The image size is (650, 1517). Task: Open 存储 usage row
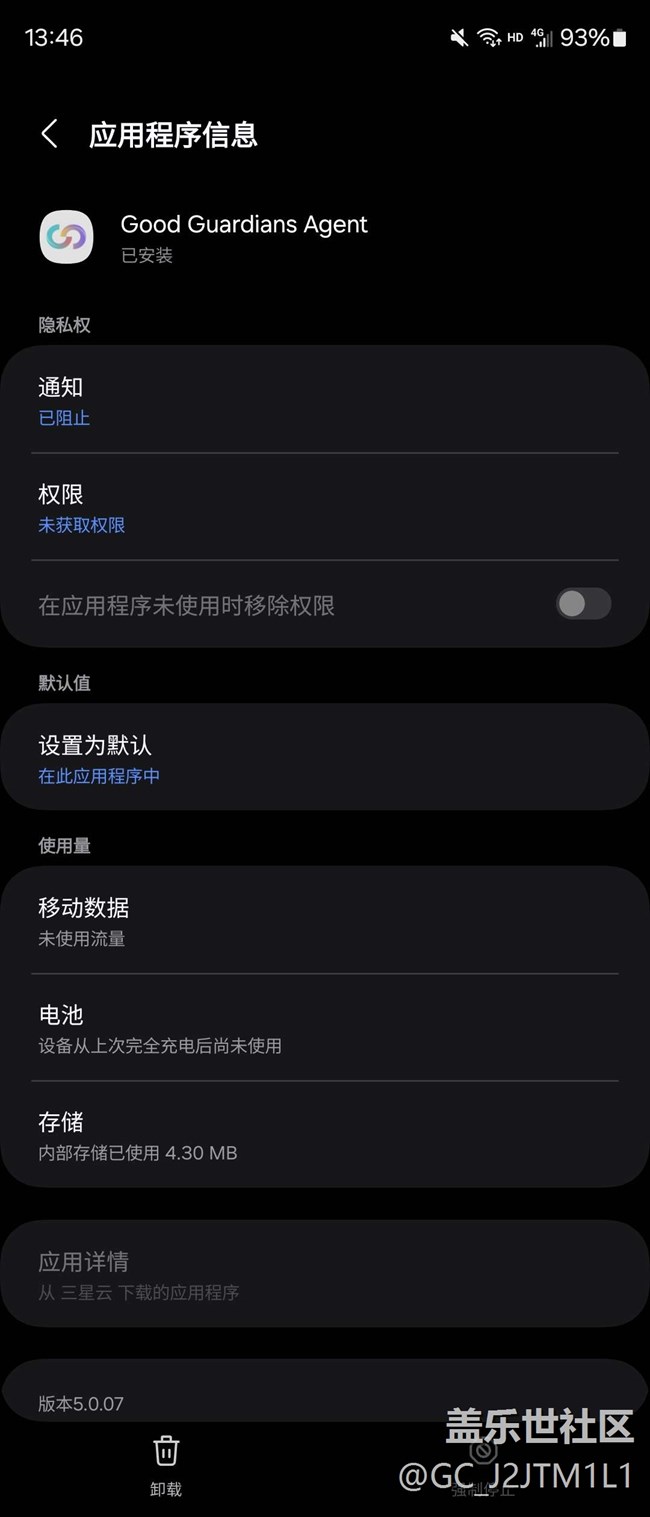click(x=325, y=1134)
